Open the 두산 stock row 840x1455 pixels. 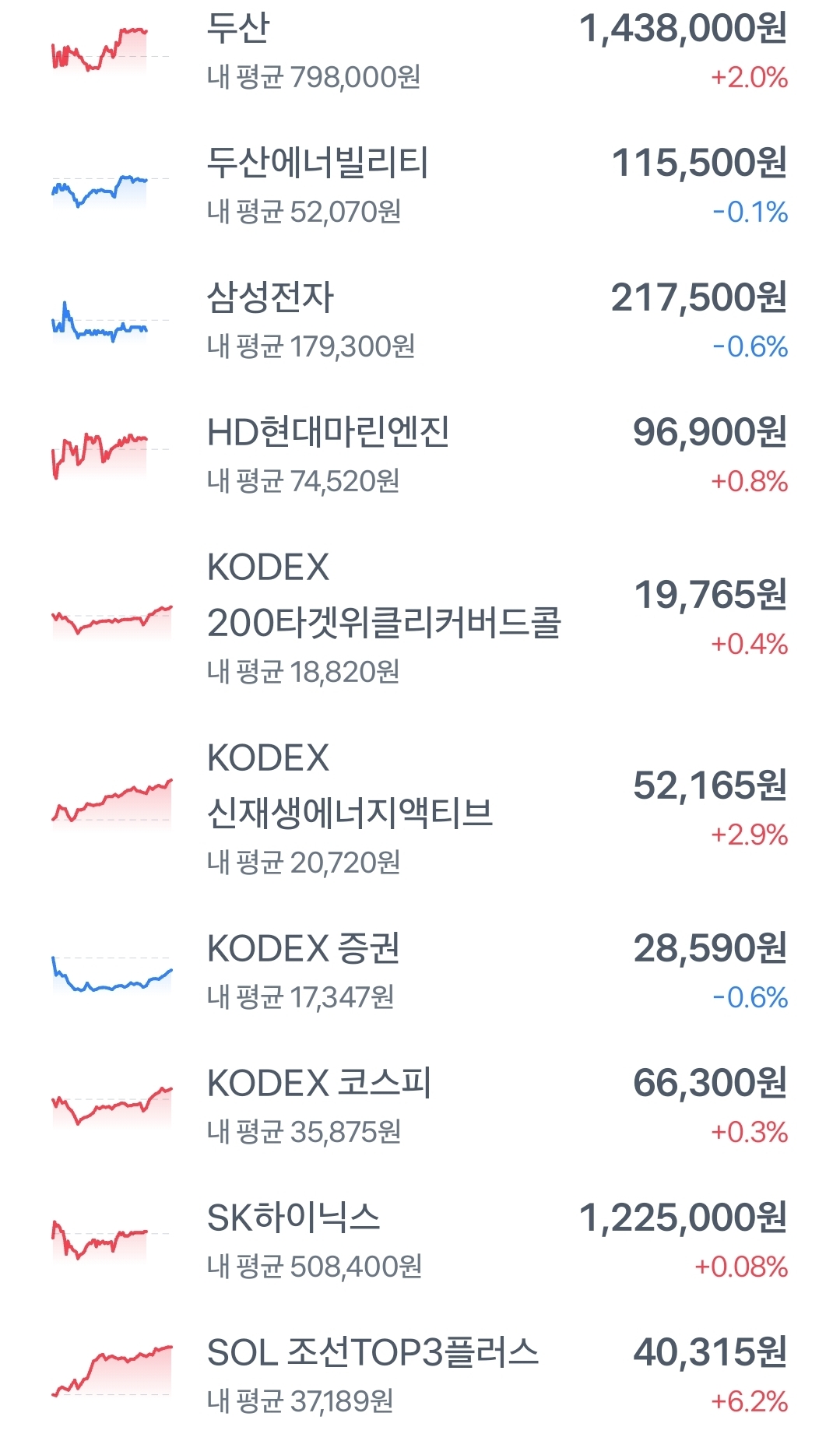point(238,29)
